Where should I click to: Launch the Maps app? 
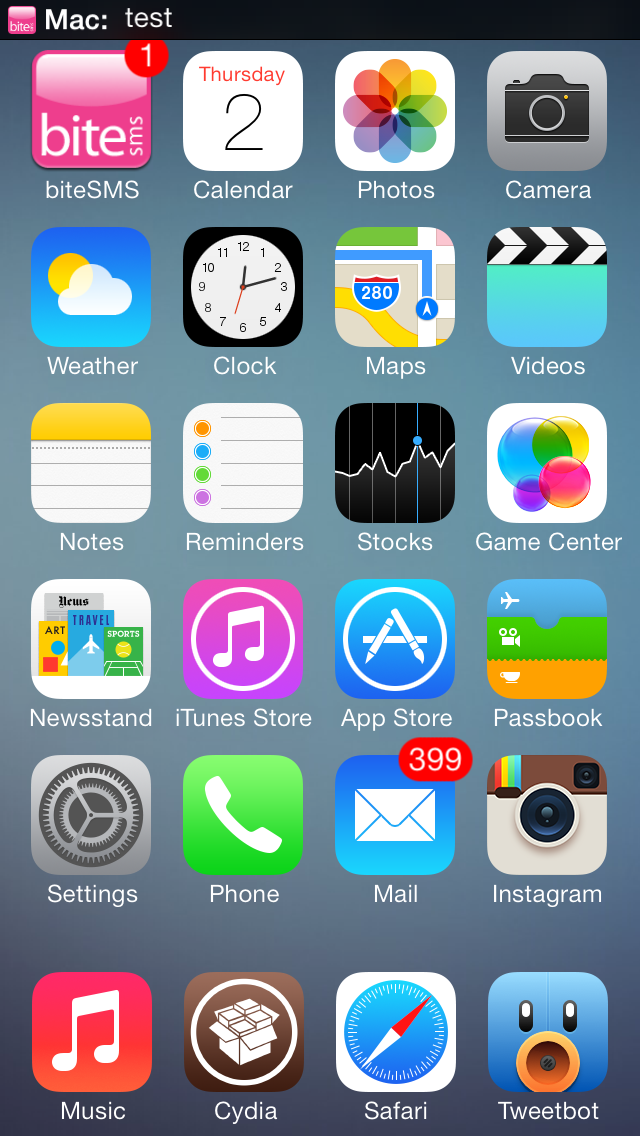(x=395, y=287)
